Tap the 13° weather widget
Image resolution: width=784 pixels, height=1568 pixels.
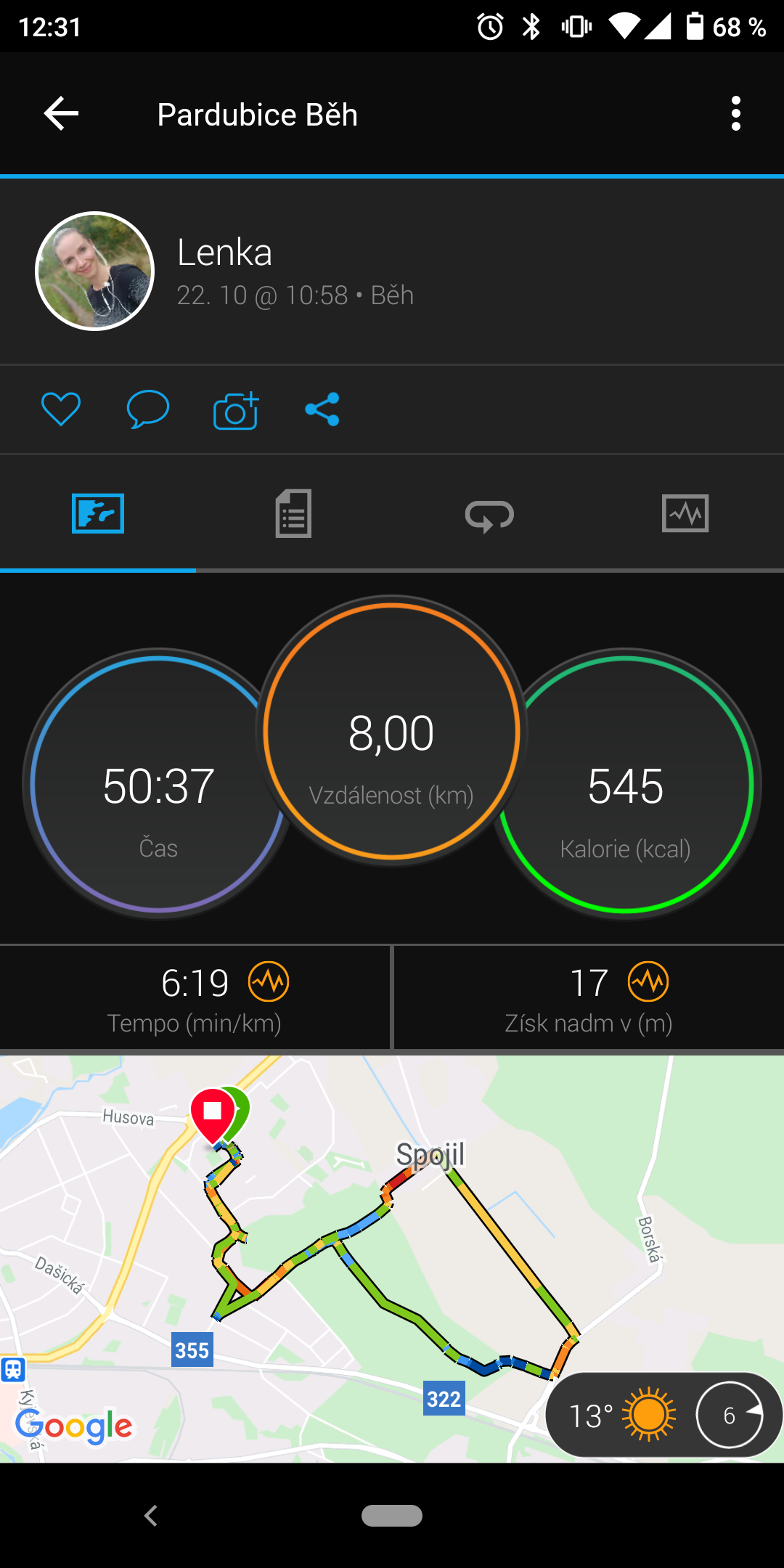click(x=663, y=1415)
